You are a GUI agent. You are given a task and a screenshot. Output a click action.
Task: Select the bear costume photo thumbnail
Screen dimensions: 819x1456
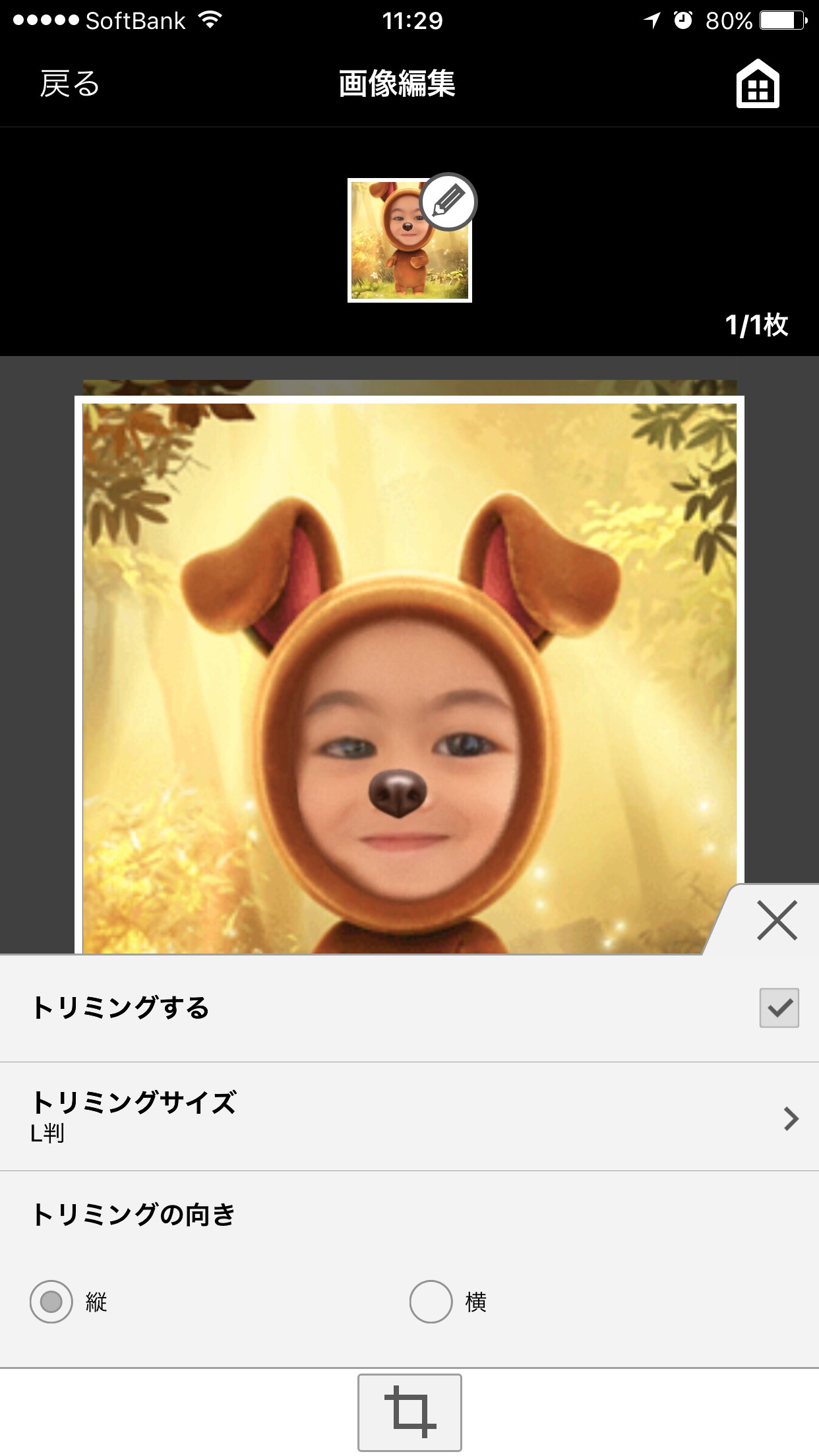click(x=409, y=240)
